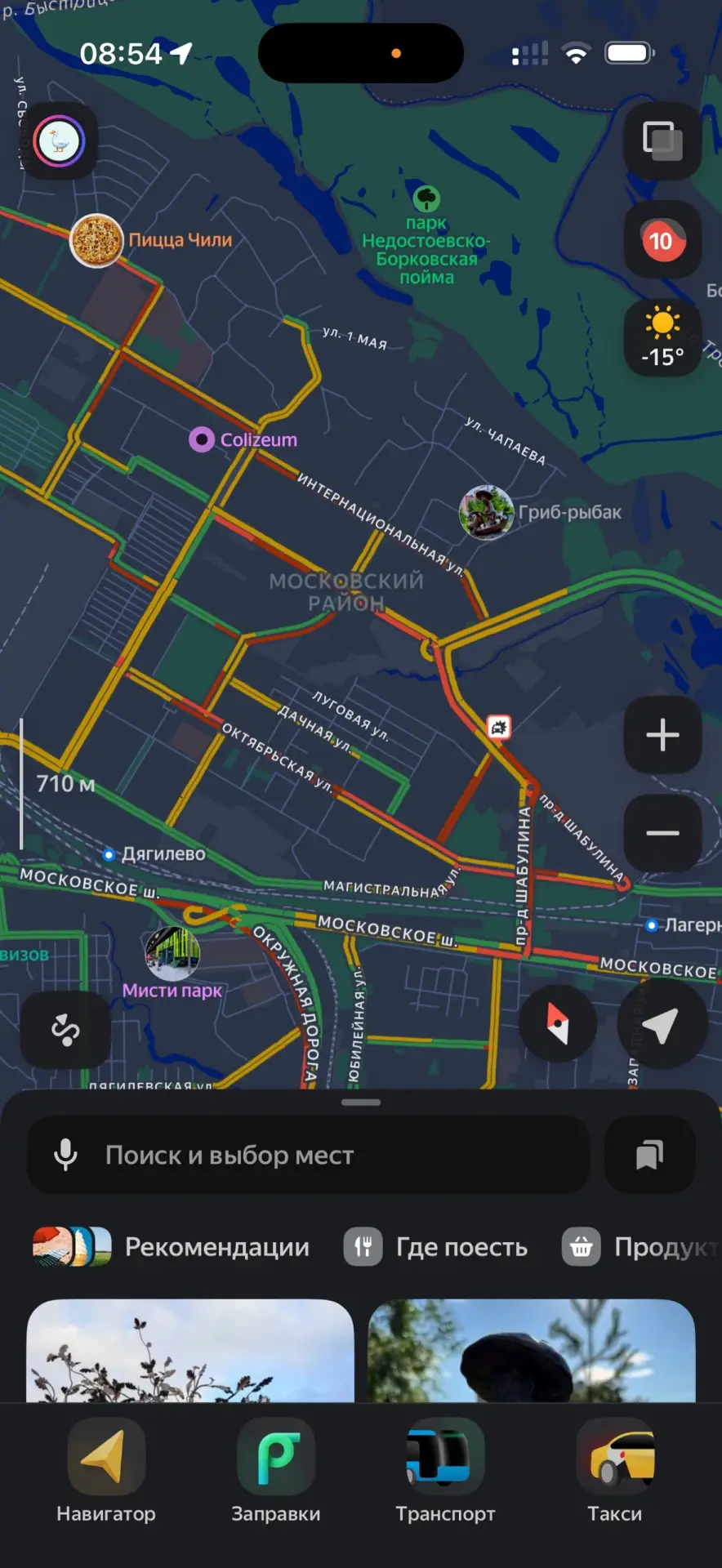Viewport: 722px width, 1568px height.
Task: Select the Рекомендации chip
Action: tap(172, 1247)
